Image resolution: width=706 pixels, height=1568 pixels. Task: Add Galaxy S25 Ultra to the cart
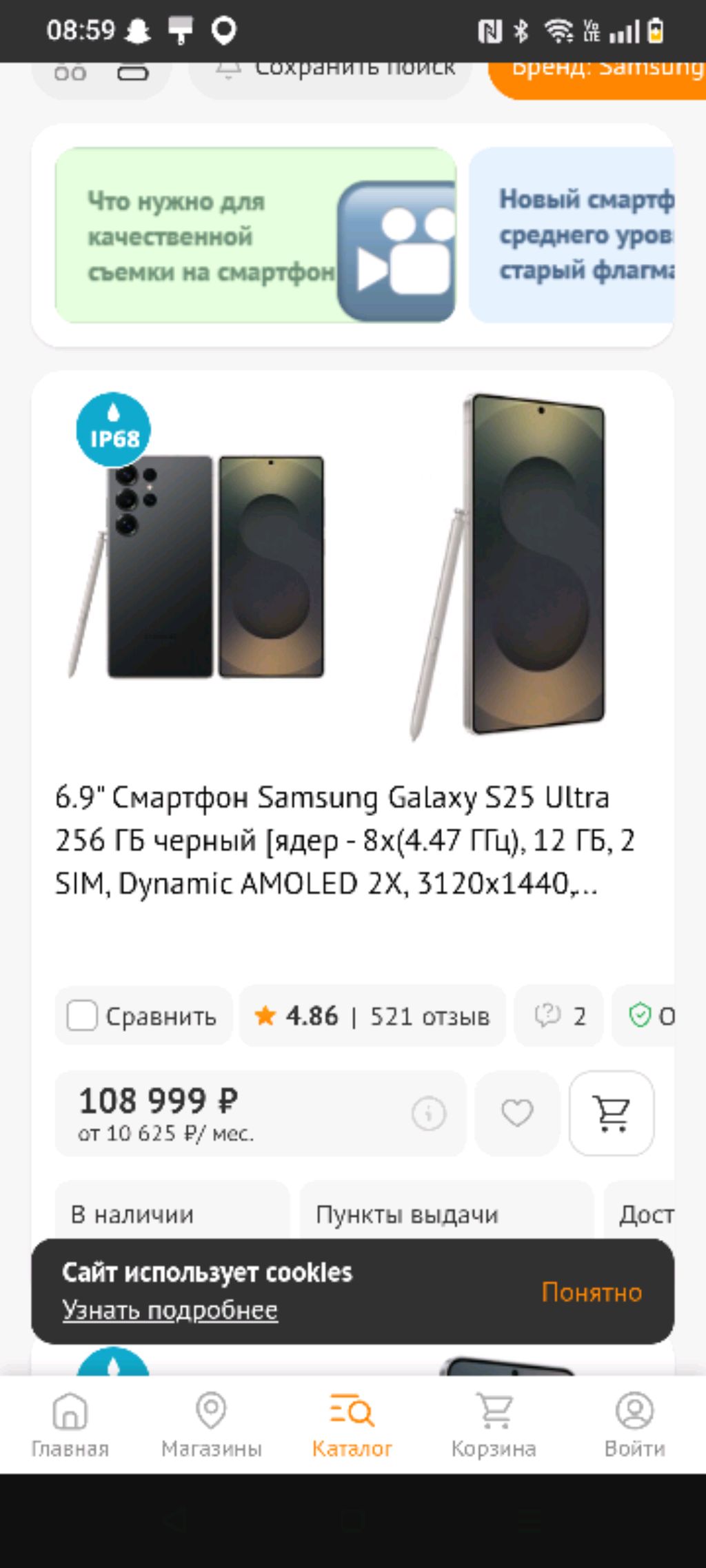612,1113
